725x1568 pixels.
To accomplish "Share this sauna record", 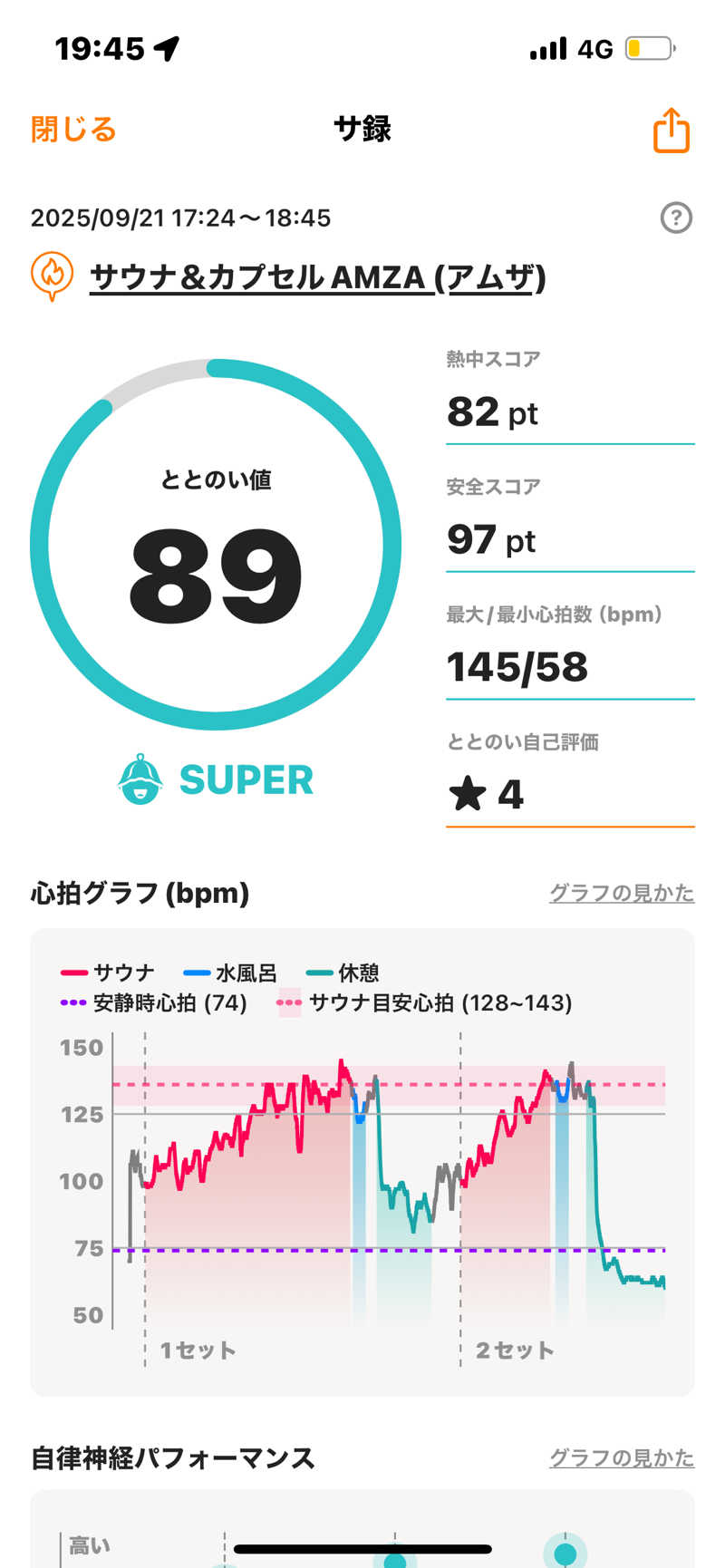I will pos(671,131).
